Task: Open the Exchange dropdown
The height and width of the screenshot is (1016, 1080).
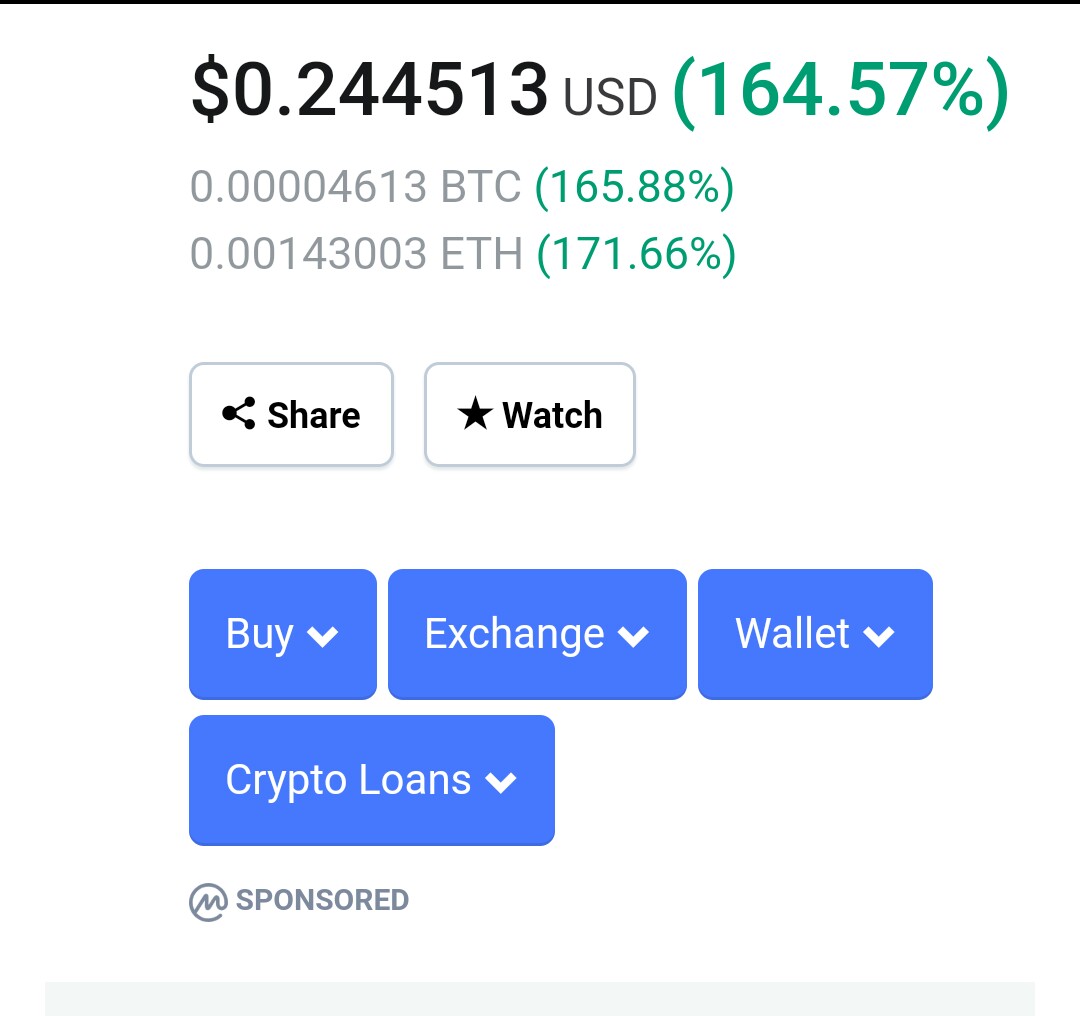Action: tap(537, 634)
